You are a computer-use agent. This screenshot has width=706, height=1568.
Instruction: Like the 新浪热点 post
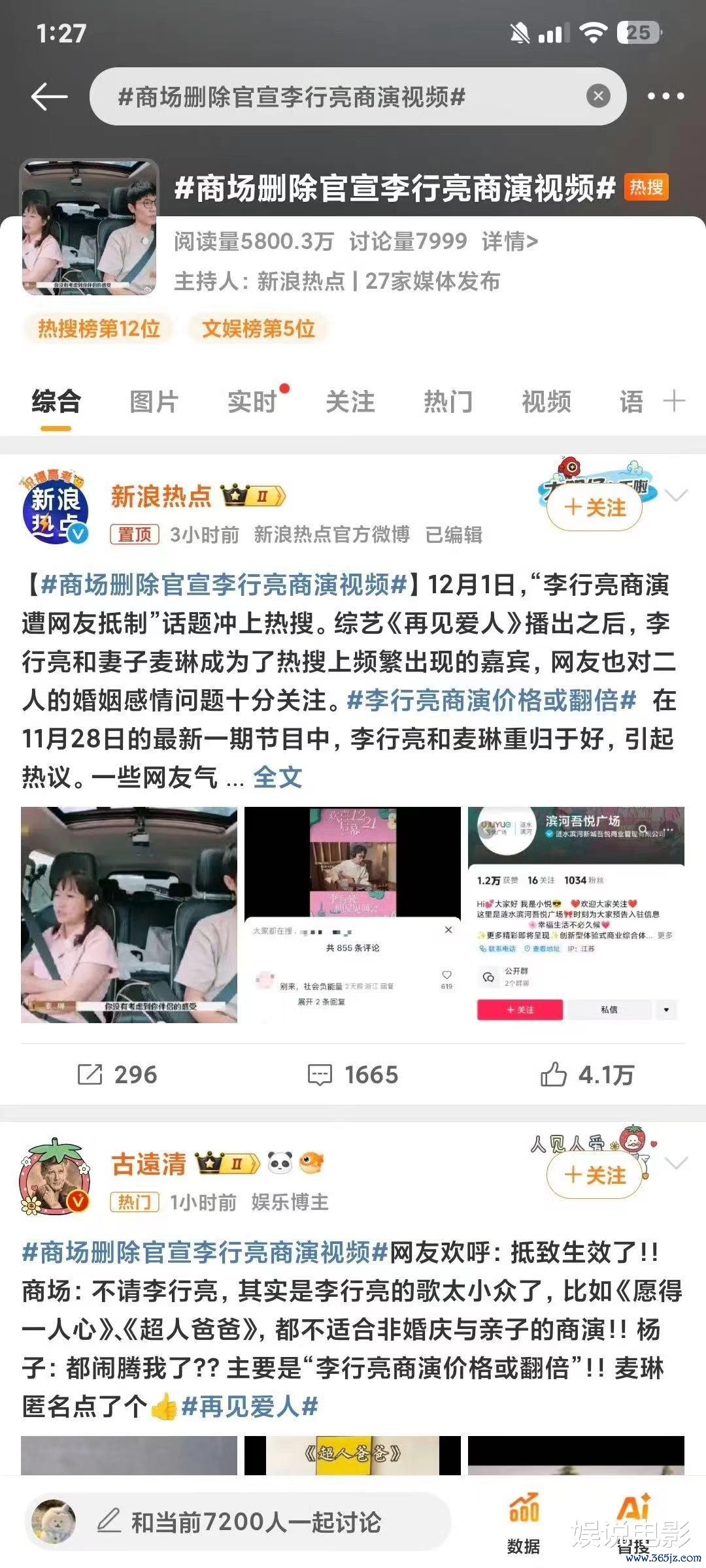586,1075
